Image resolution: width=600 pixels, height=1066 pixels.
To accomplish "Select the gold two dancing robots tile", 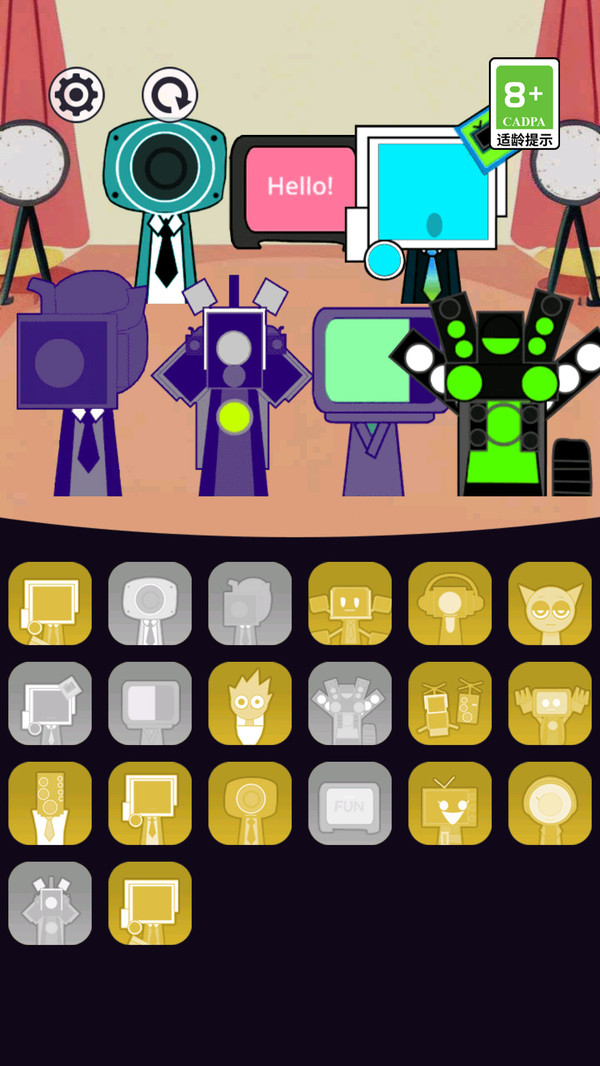I will (450, 703).
